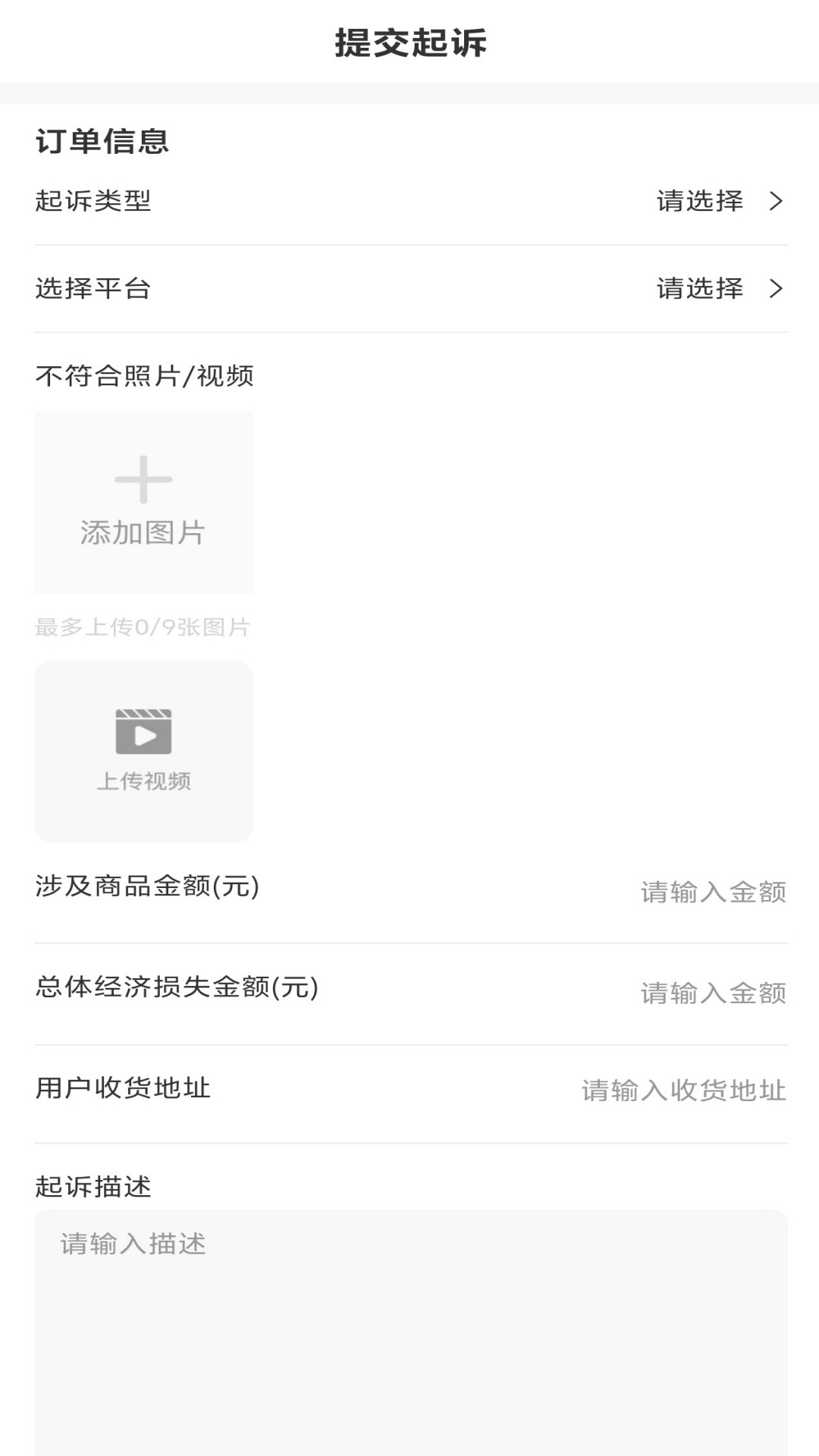This screenshot has width=819, height=1456.
Task: Tap 上传视频 to upload a video
Action: (x=143, y=751)
